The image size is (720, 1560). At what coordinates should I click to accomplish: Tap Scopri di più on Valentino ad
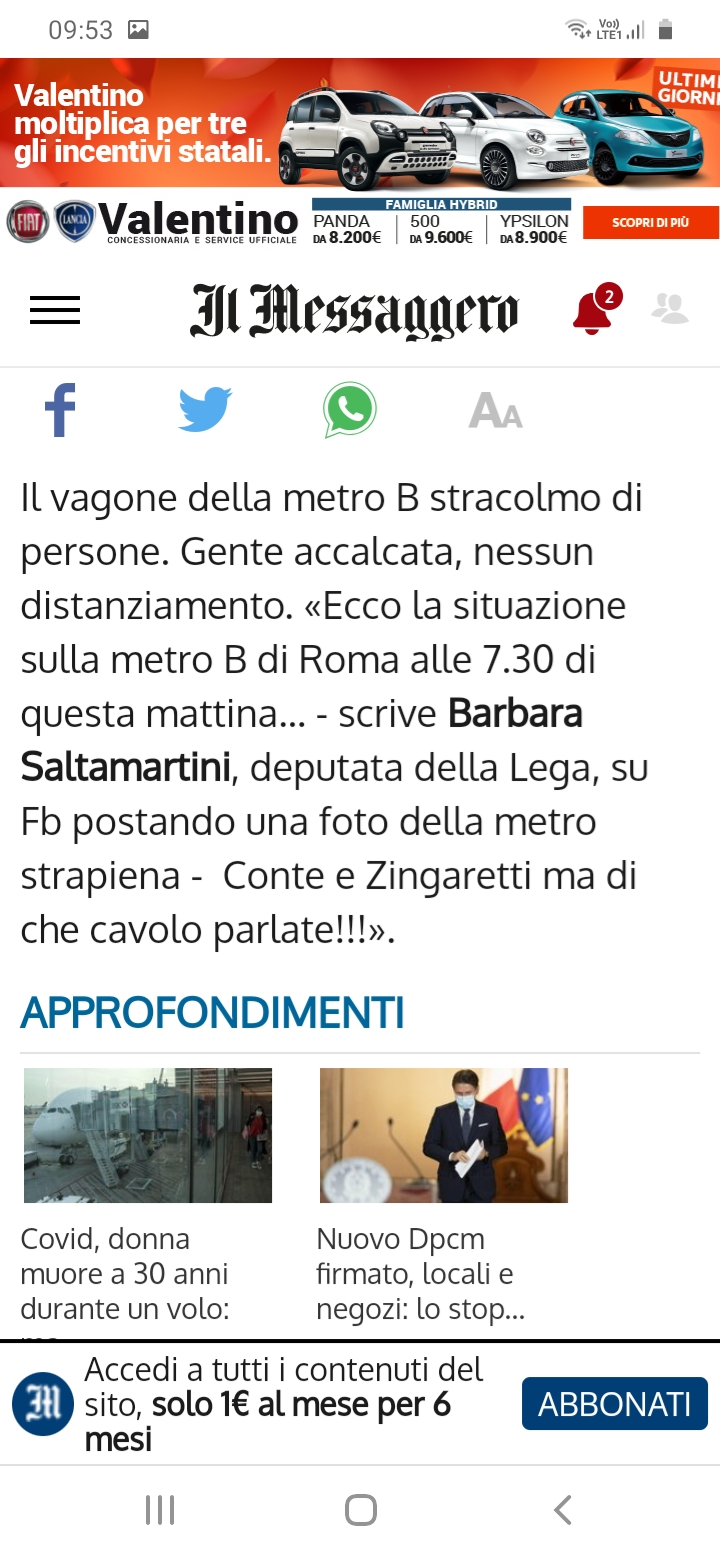[x=650, y=222]
